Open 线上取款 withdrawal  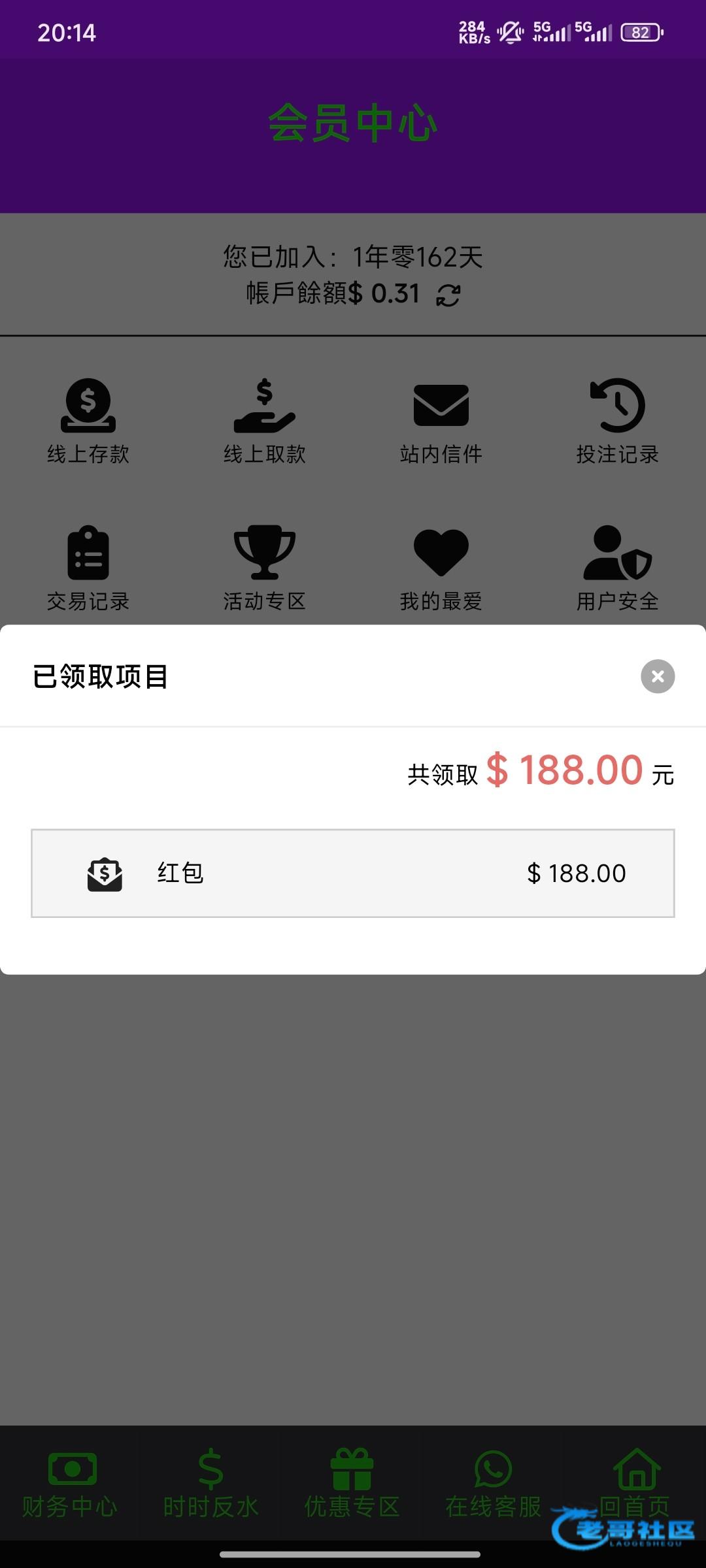click(265, 421)
